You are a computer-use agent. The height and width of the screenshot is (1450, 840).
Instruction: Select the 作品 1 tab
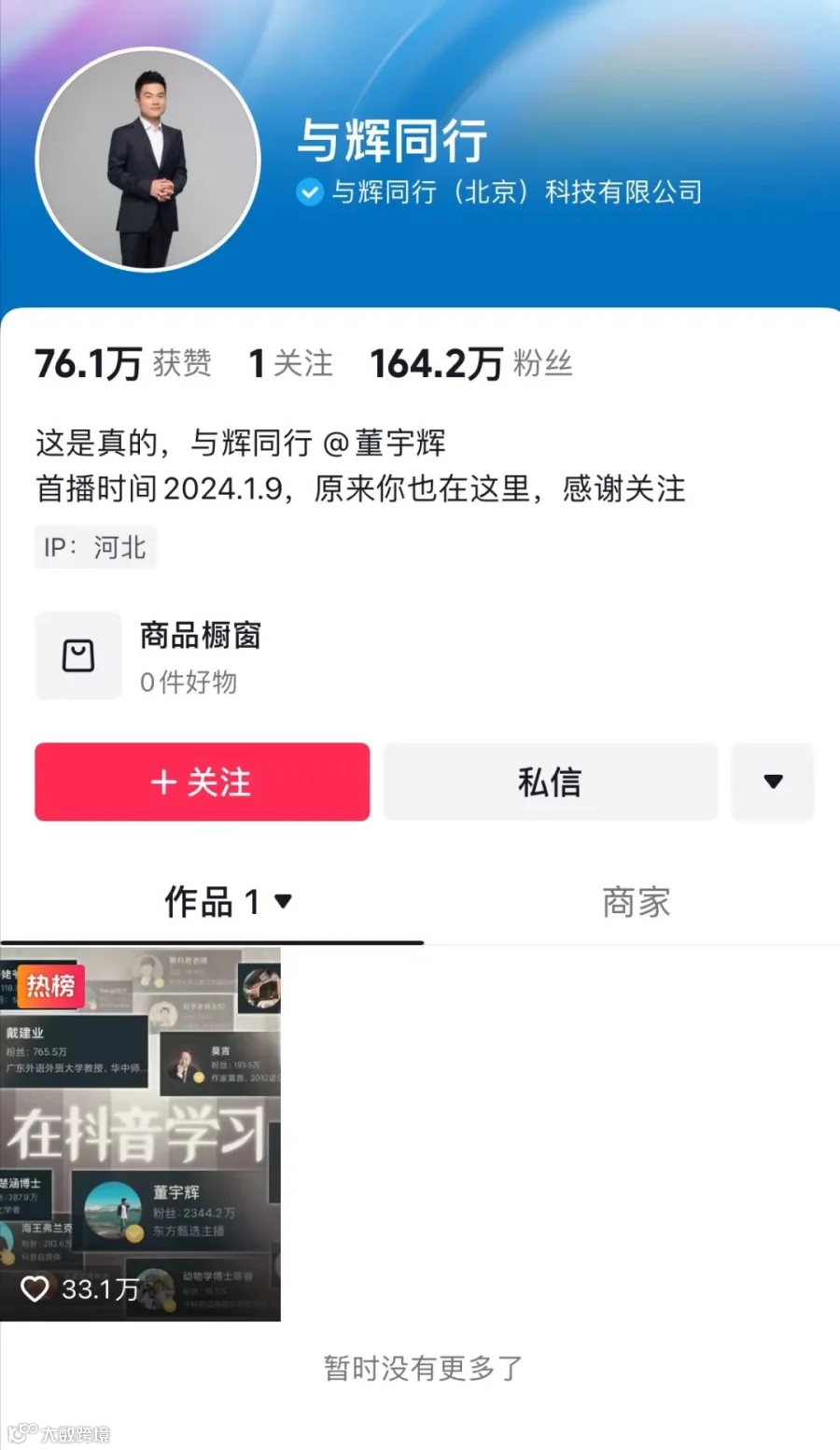228,902
